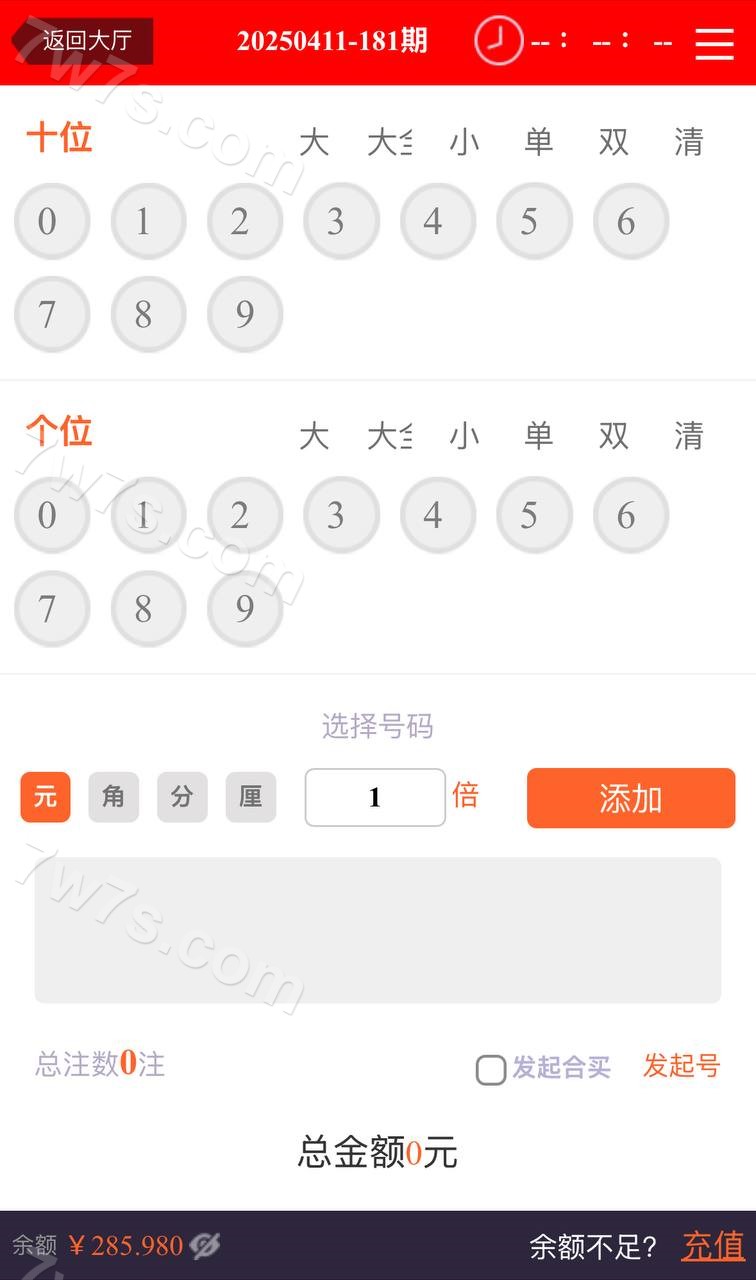The height and width of the screenshot is (1280, 756).
Task: Toggle balance visibility eye icon
Action: [204, 1246]
